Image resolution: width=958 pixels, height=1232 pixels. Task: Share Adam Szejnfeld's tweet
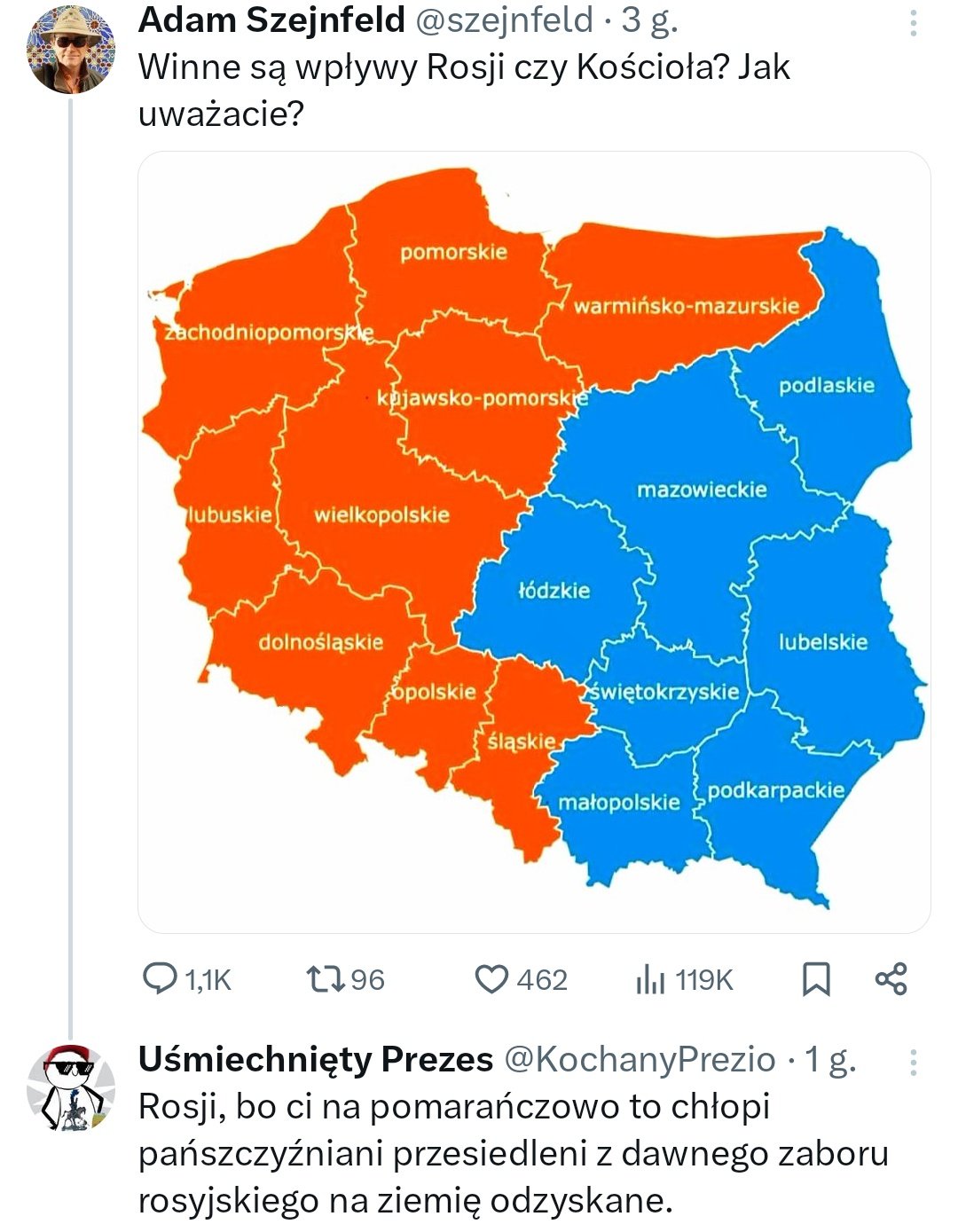pyautogui.click(x=891, y=979)
